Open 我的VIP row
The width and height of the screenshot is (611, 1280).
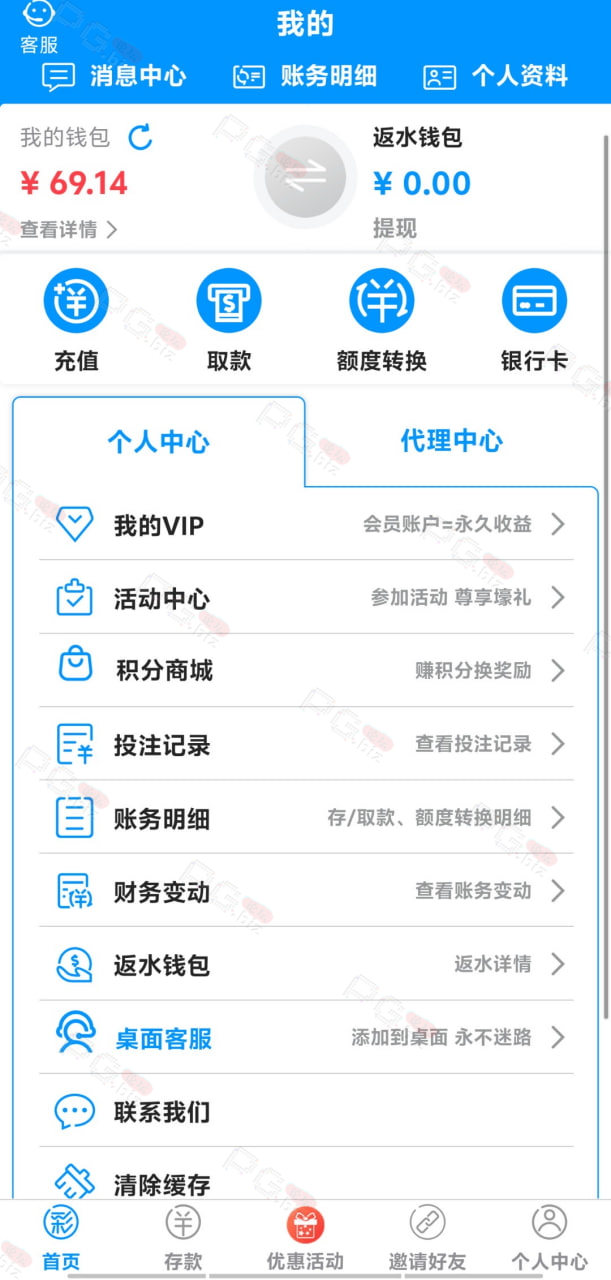coord(306,524)
